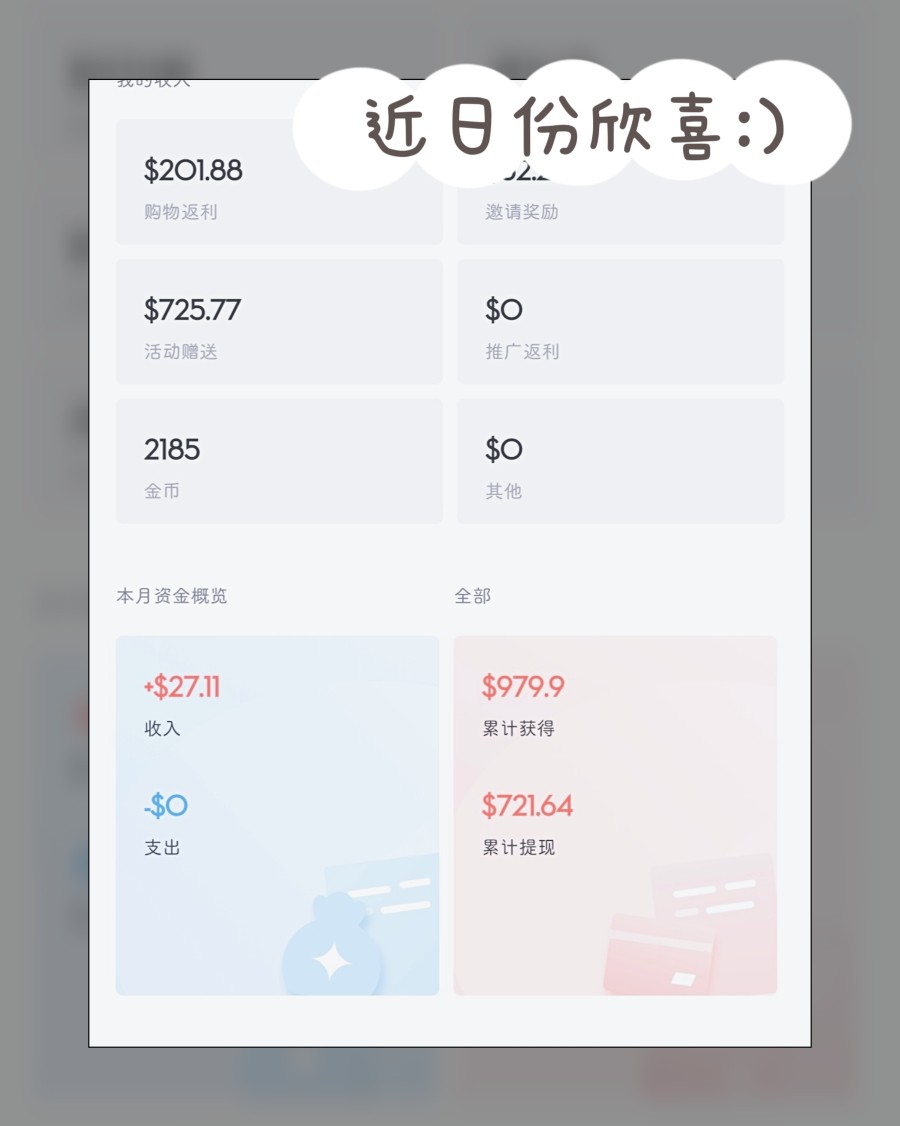The image size is (900, 1126).
Task: Open the 邀请奖励 rewards card
Action: pyautogui.click(x=620, y=182)
